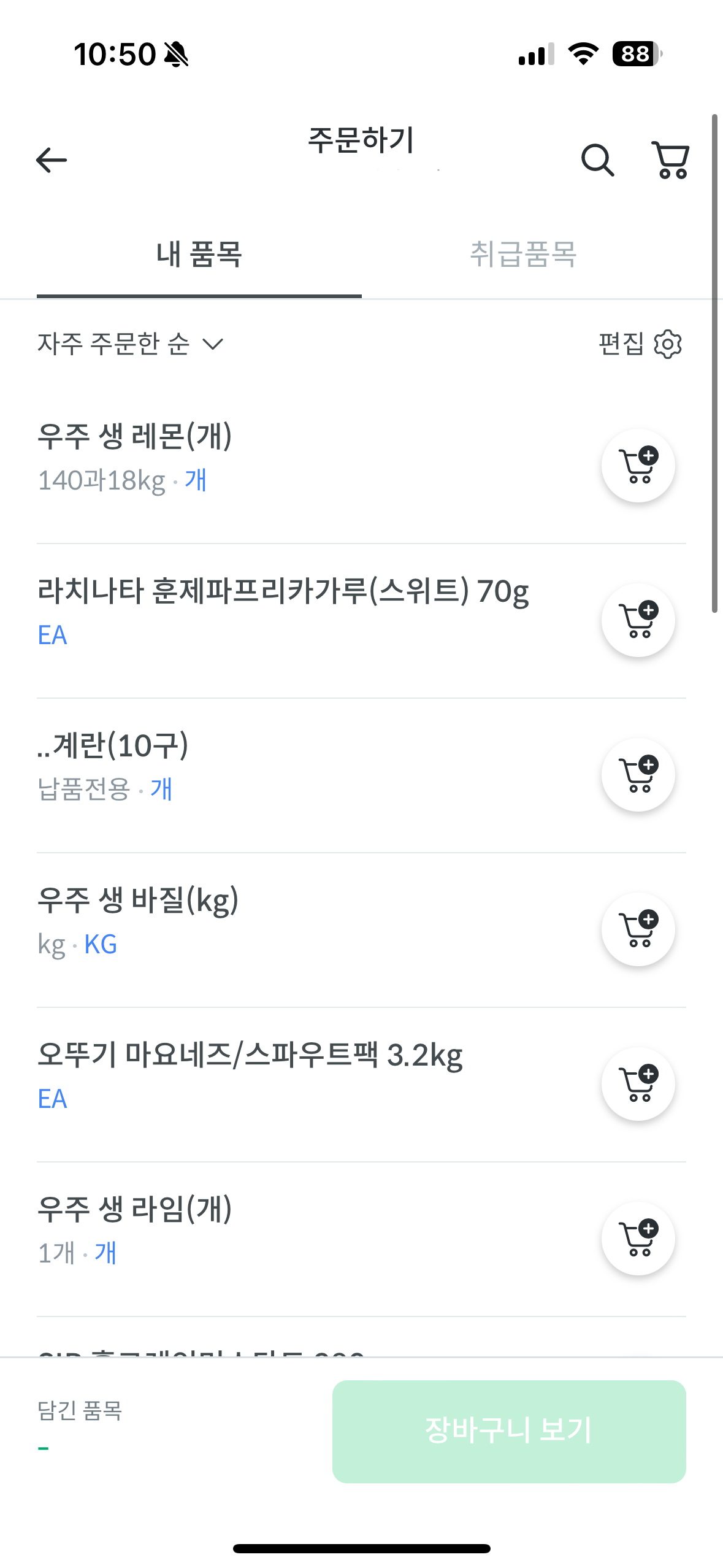The width and height of the screenshot is (723, 1568).
Task: Select the 내 품목 tab
Action: click(199, 255)
